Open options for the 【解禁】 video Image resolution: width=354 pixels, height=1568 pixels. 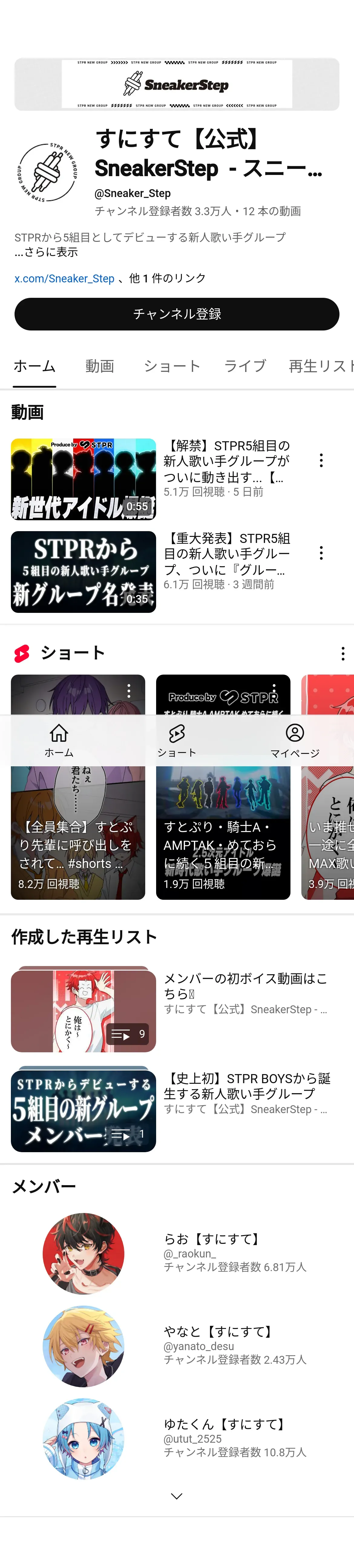point(321,460)
